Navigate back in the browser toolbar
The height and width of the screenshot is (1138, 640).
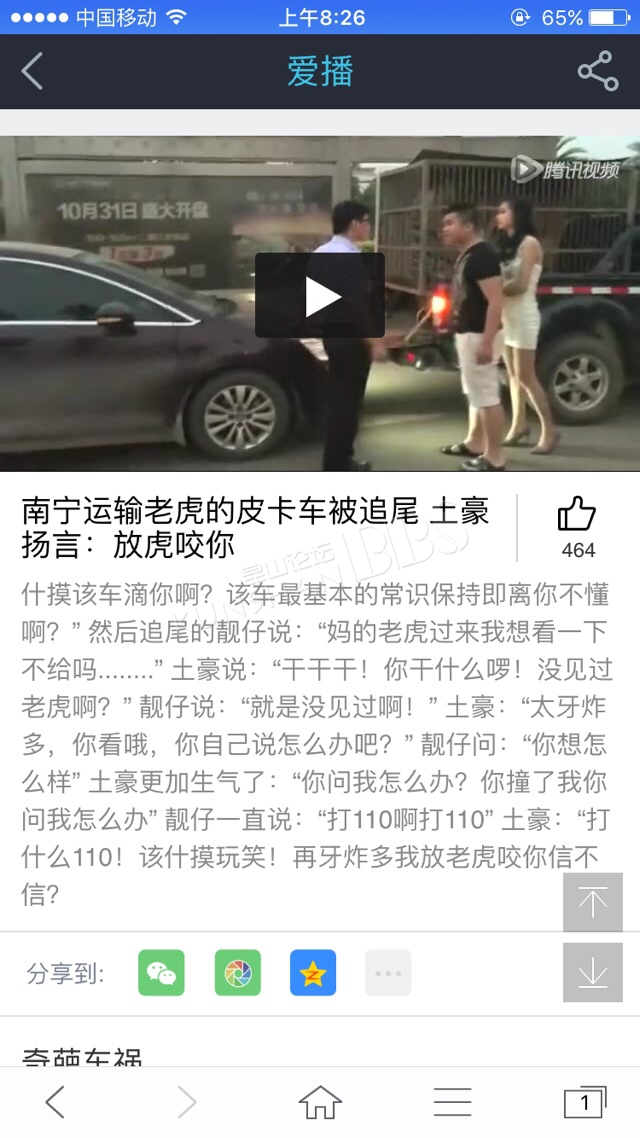coord(56,1102)
